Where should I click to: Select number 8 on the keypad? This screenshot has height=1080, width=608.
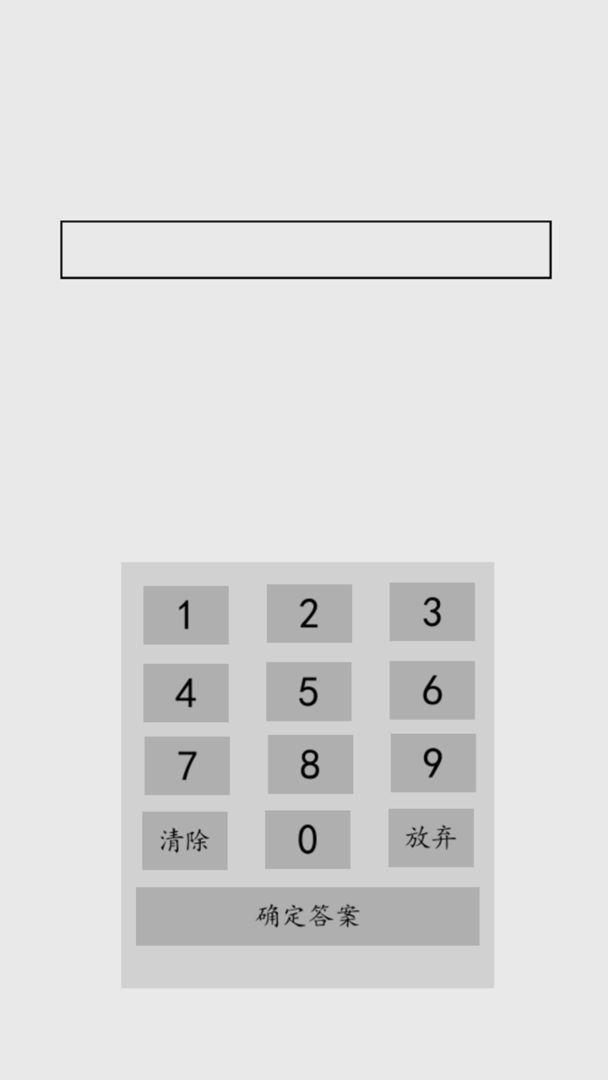[311, 765]
